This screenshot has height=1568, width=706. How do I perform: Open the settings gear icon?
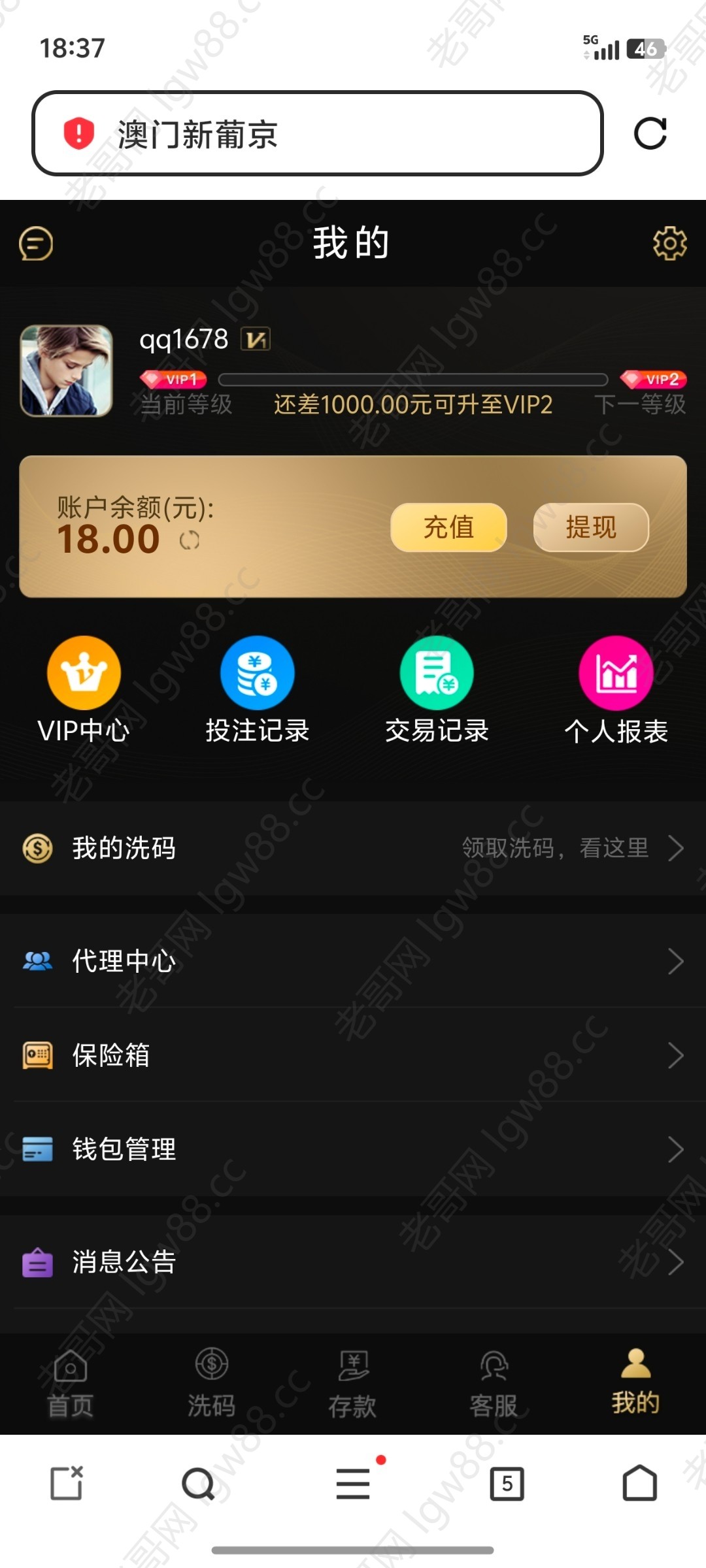[x=669, y=244]
